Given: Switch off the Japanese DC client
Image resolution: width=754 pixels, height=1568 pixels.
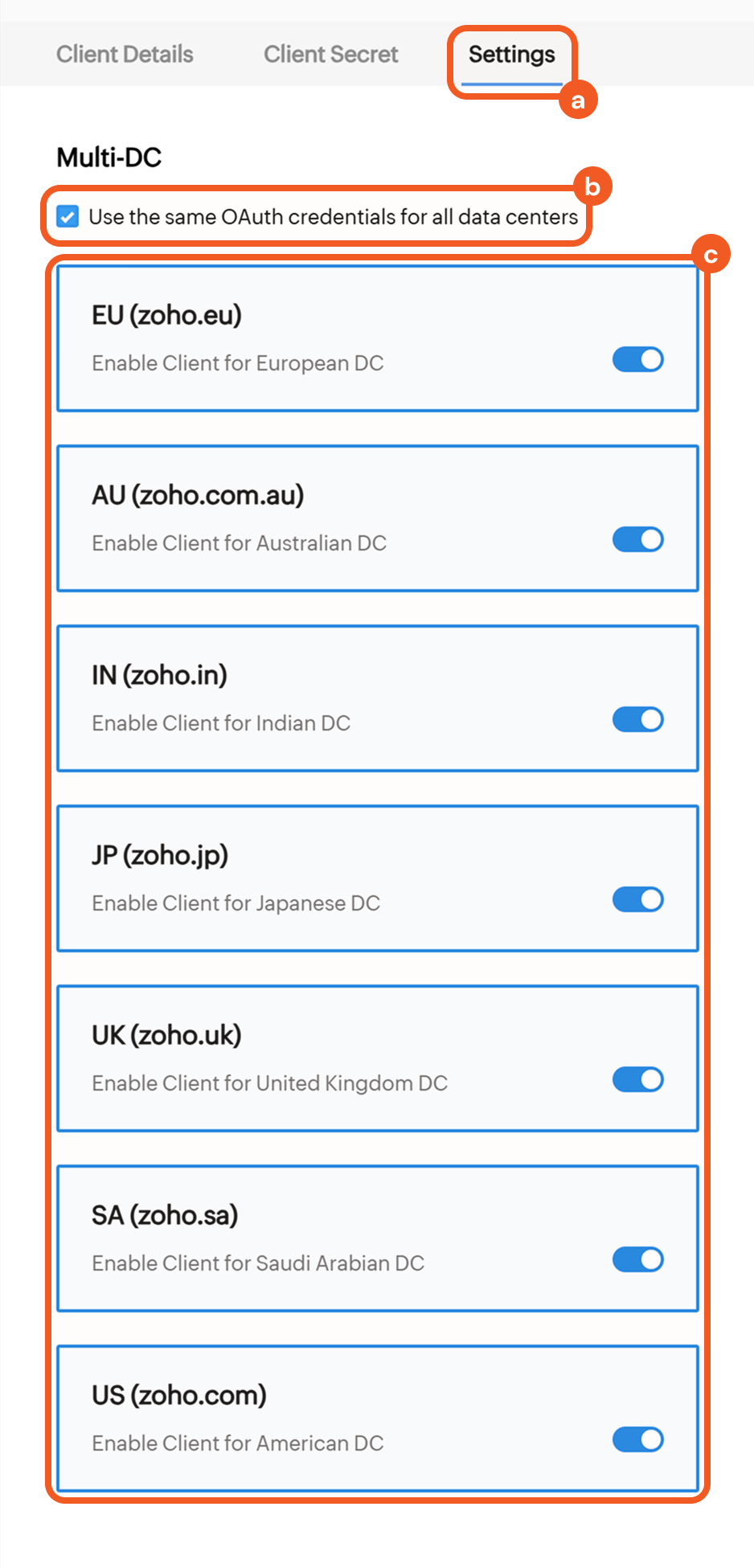Looking at the screenshot, I should click(637, 899).
